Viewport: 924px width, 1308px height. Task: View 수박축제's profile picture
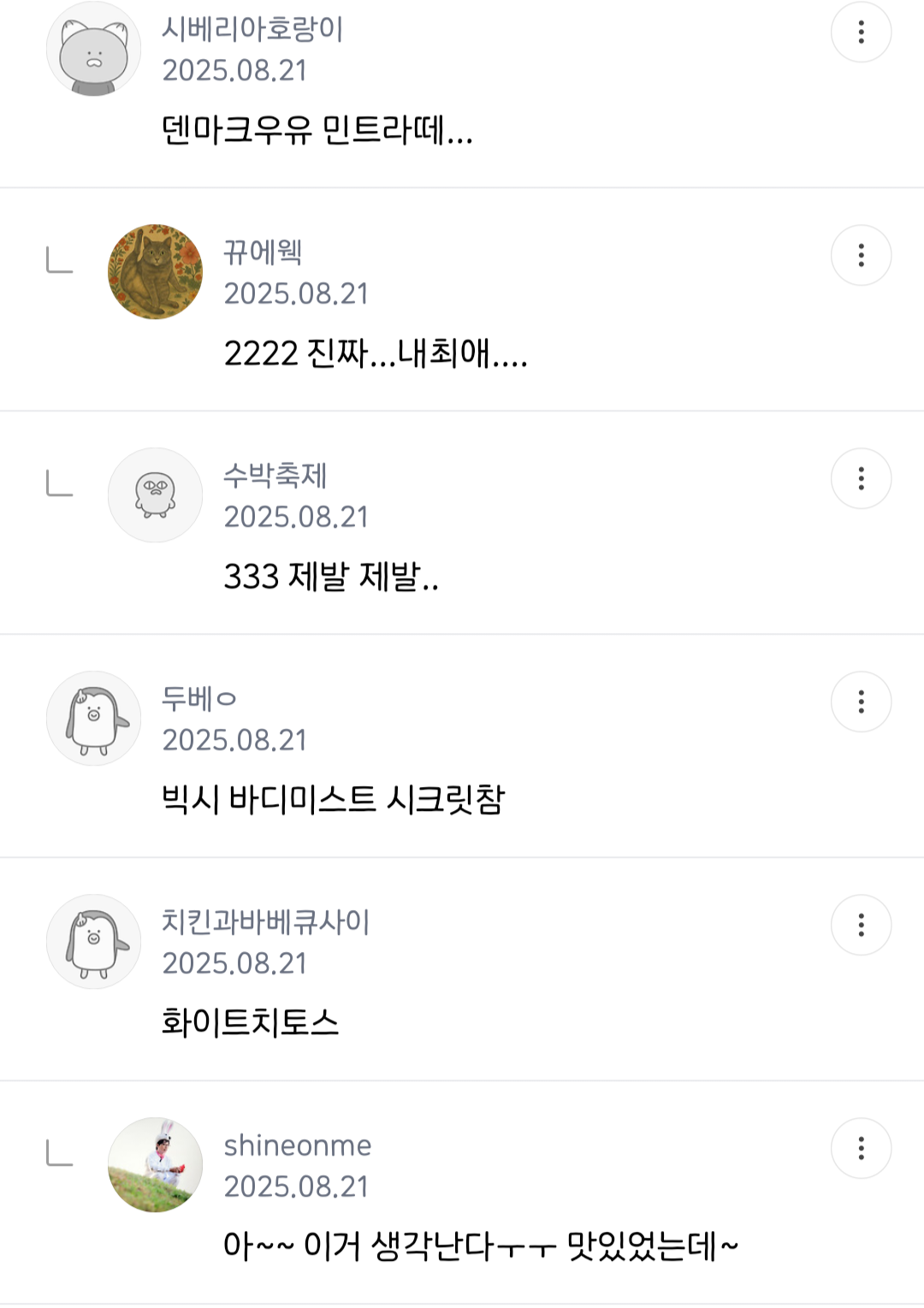coord(155,495)
